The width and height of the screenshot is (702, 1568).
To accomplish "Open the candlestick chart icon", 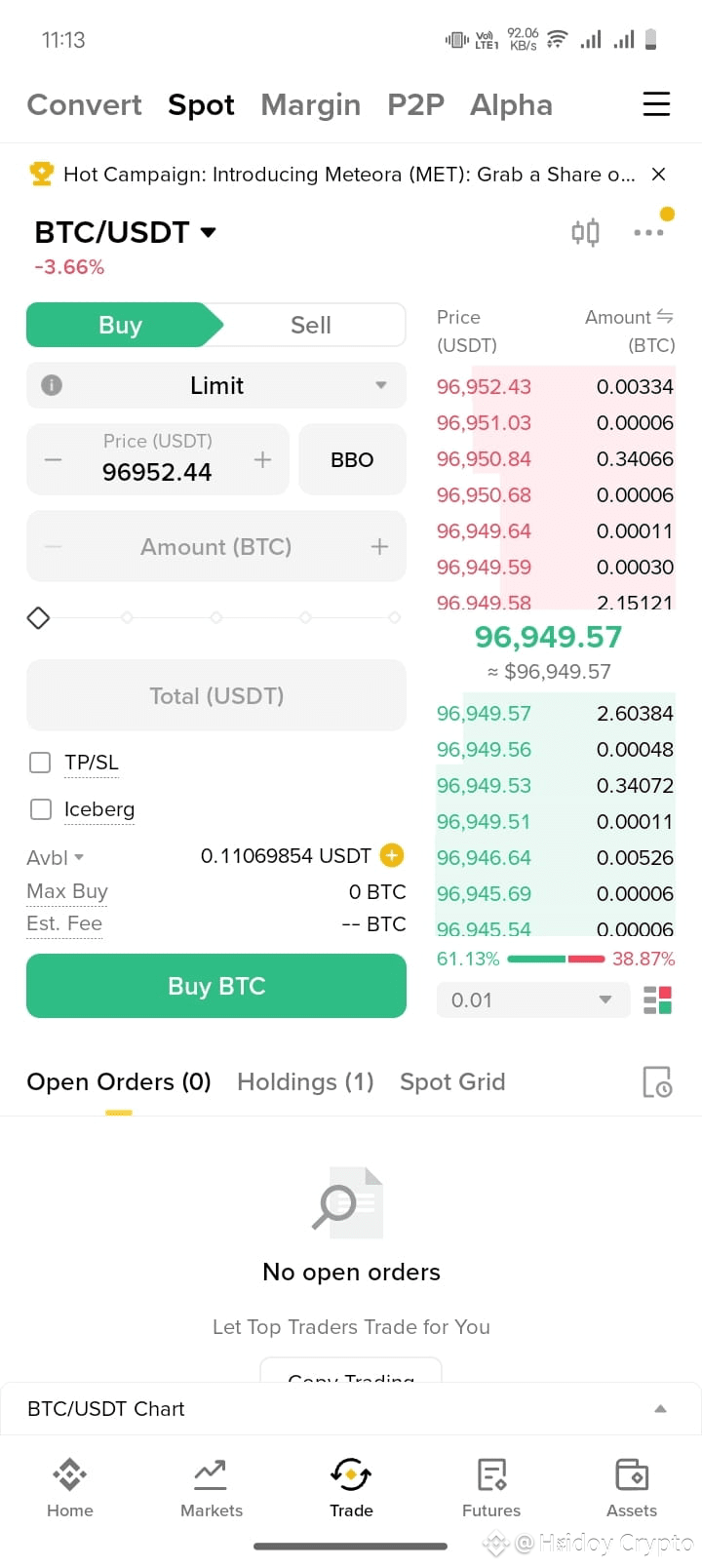I will [x=585, y=232].
